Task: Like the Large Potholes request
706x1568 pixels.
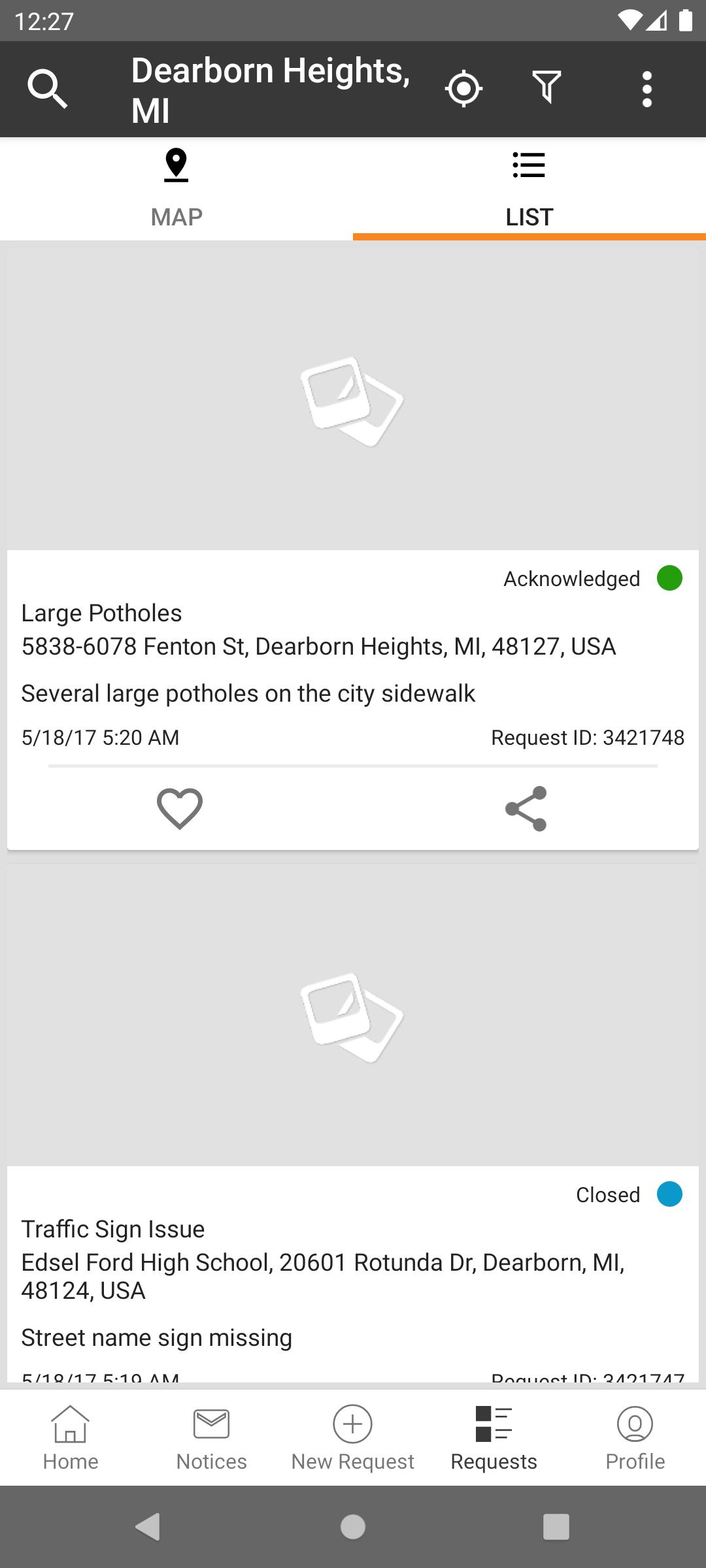Action: (x=180, y=809)
